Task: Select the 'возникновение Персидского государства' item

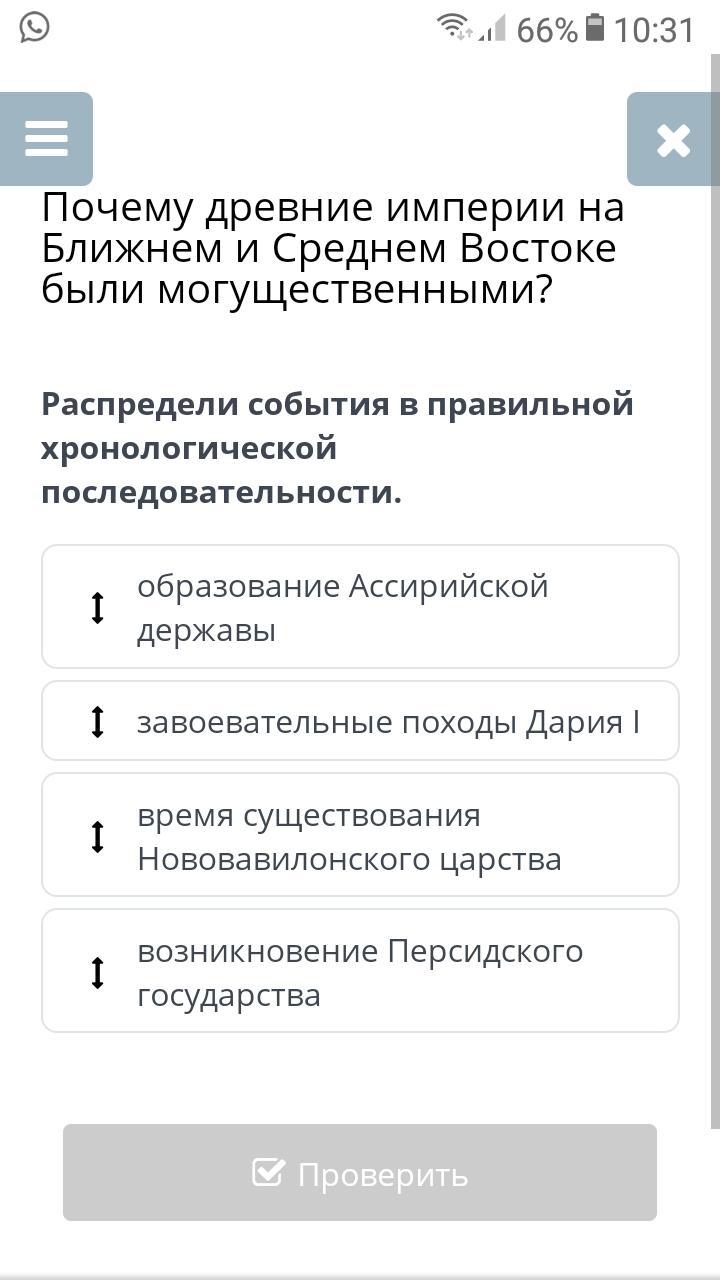Action: (x=360, y=971)
